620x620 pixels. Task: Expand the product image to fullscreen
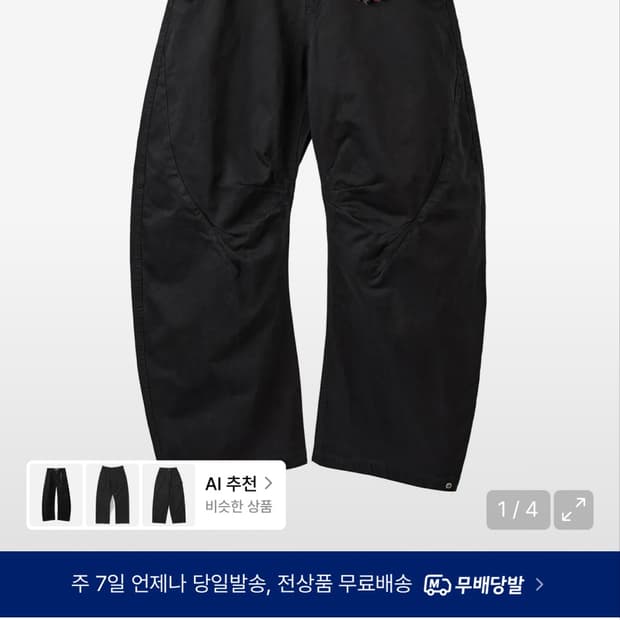573,510
